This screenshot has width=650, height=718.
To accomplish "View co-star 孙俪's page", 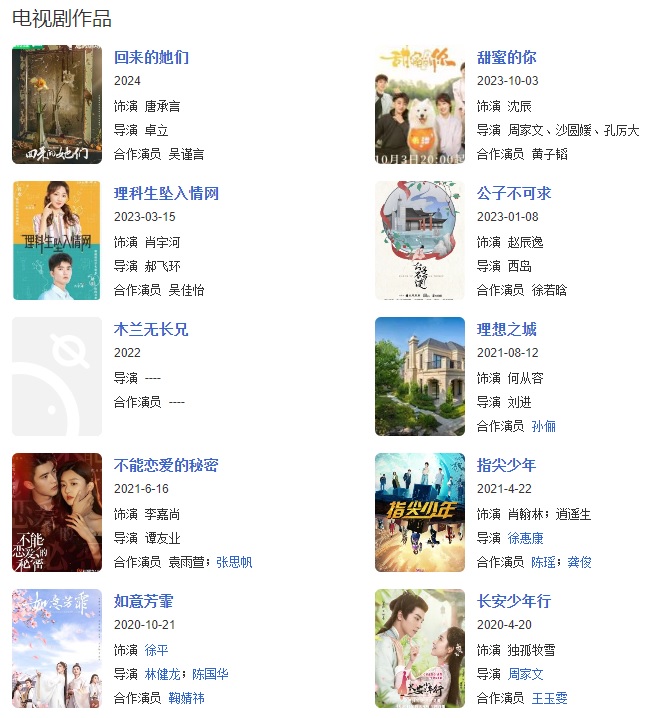I will click(544, 426).
